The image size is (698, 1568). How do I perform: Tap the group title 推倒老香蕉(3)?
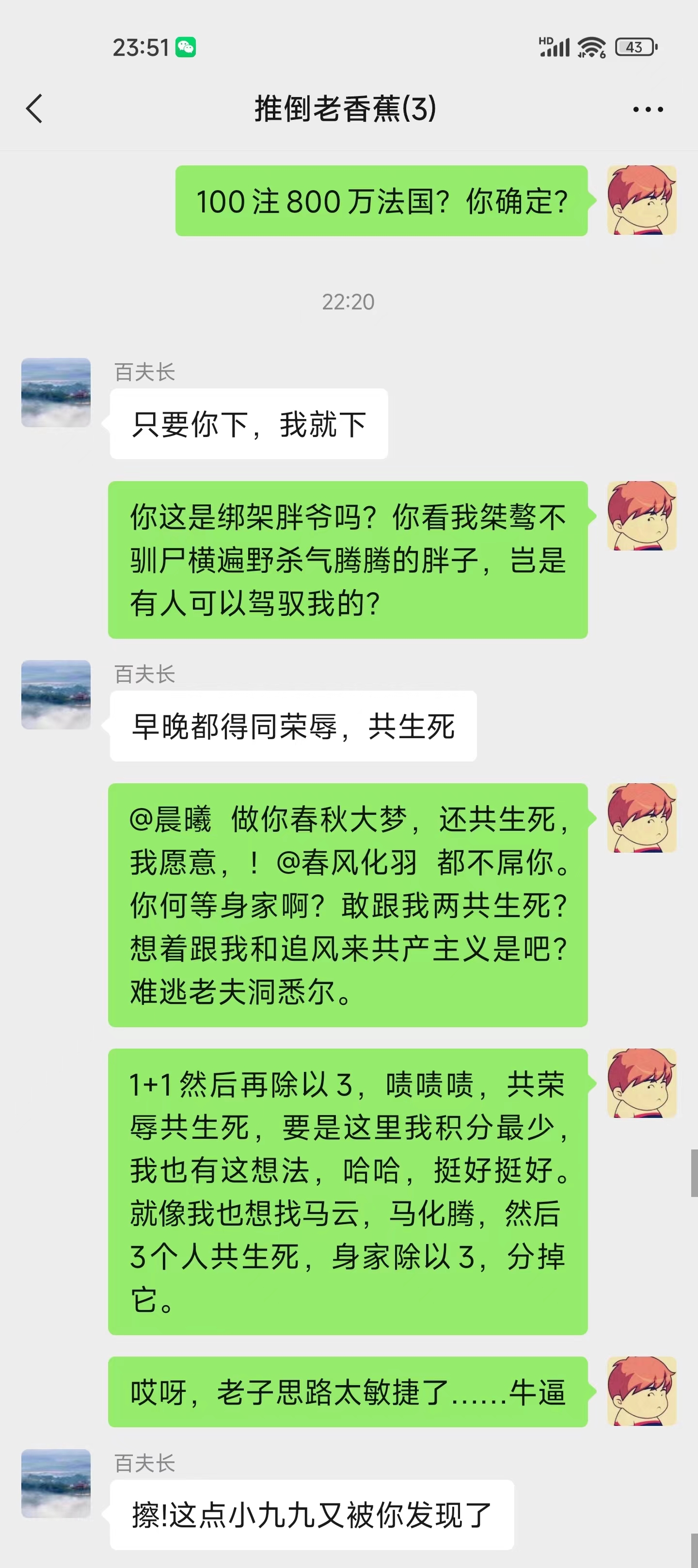tap(346, 109)
